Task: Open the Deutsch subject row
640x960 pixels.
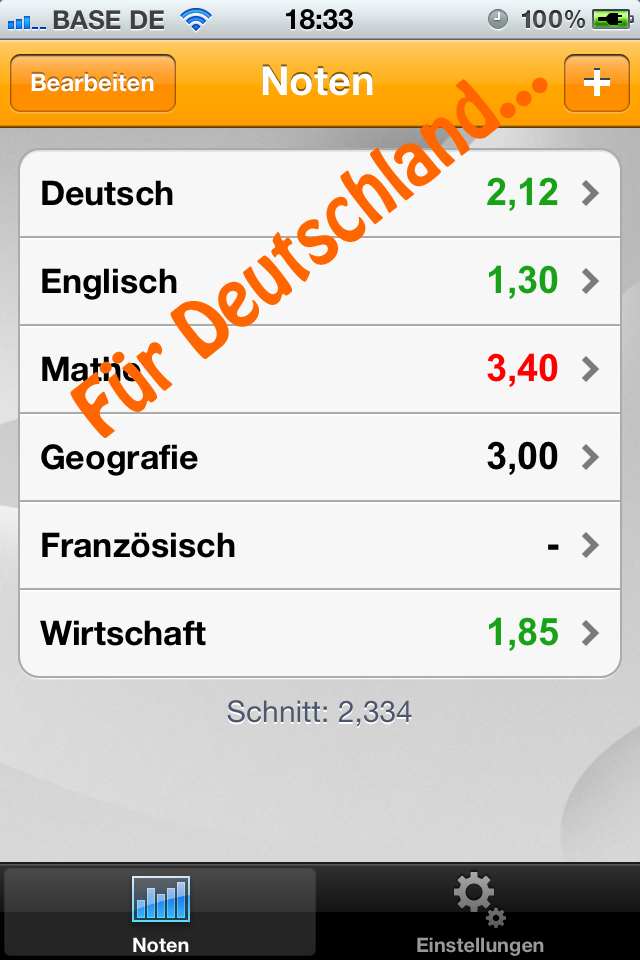Action: (x=320, y=193)
